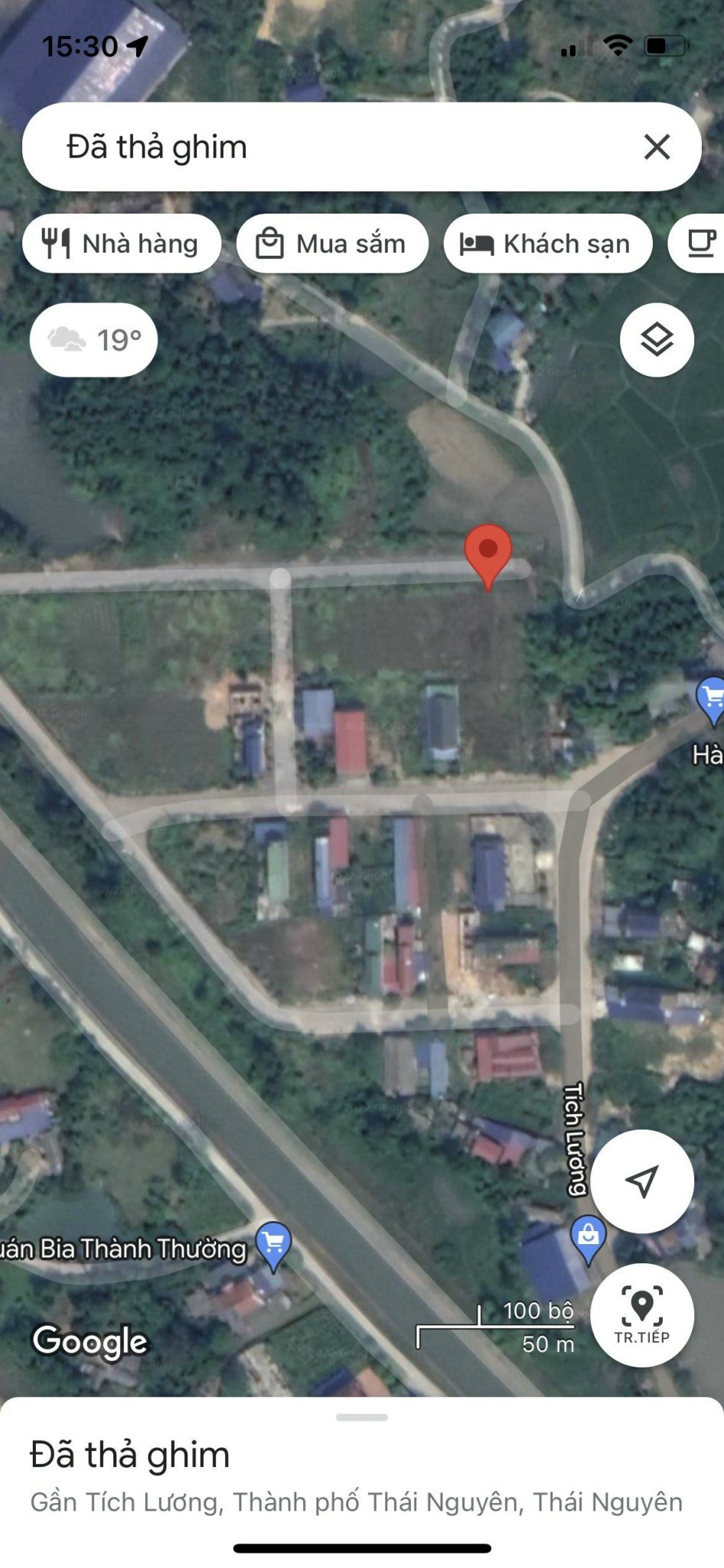Launch TR.TIẾP live view
The image size is (724, 1568).
point(642,1315)
